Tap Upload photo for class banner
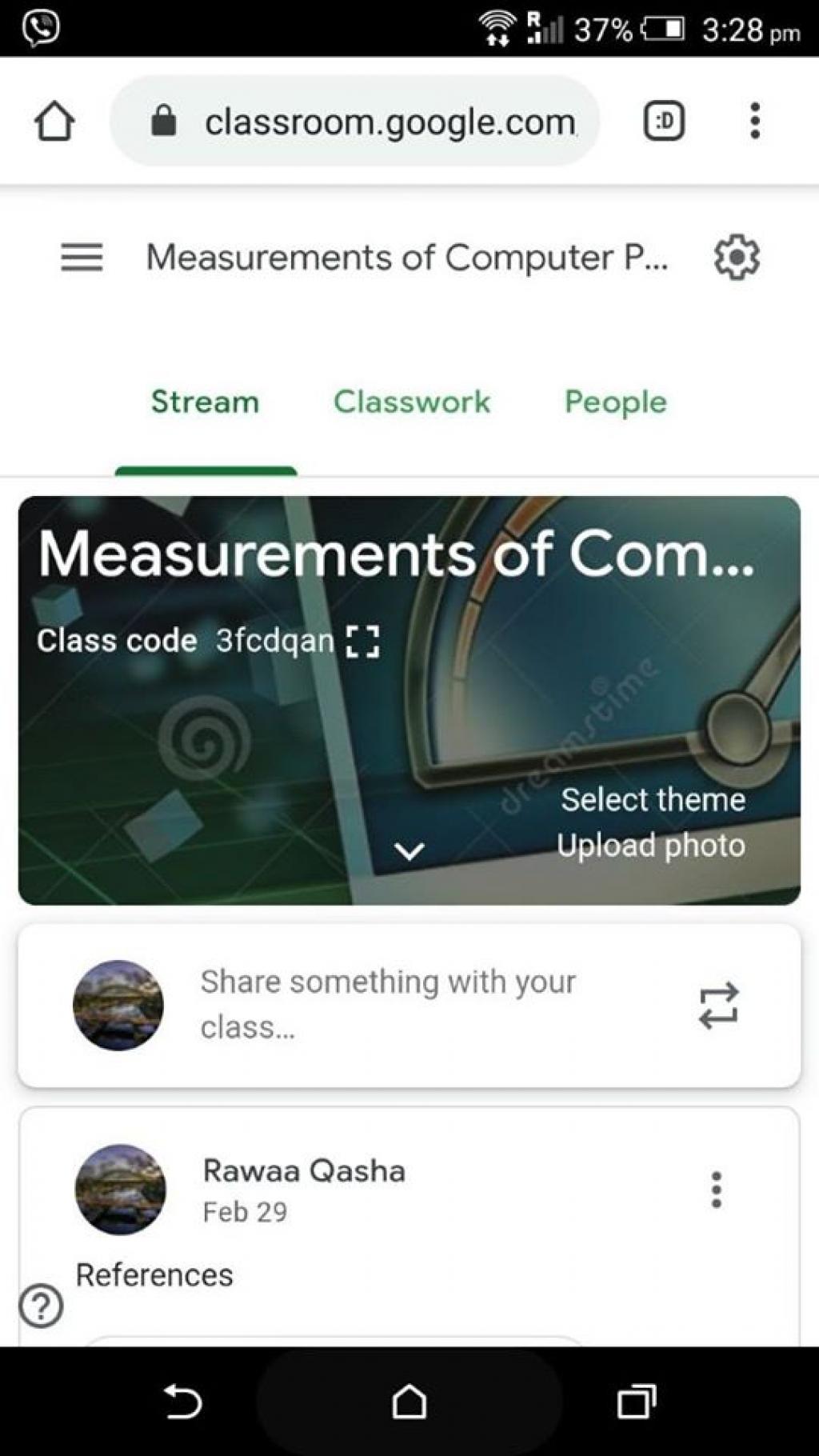This screenshot has width=819, height=1456. click(x=651, y=846)
